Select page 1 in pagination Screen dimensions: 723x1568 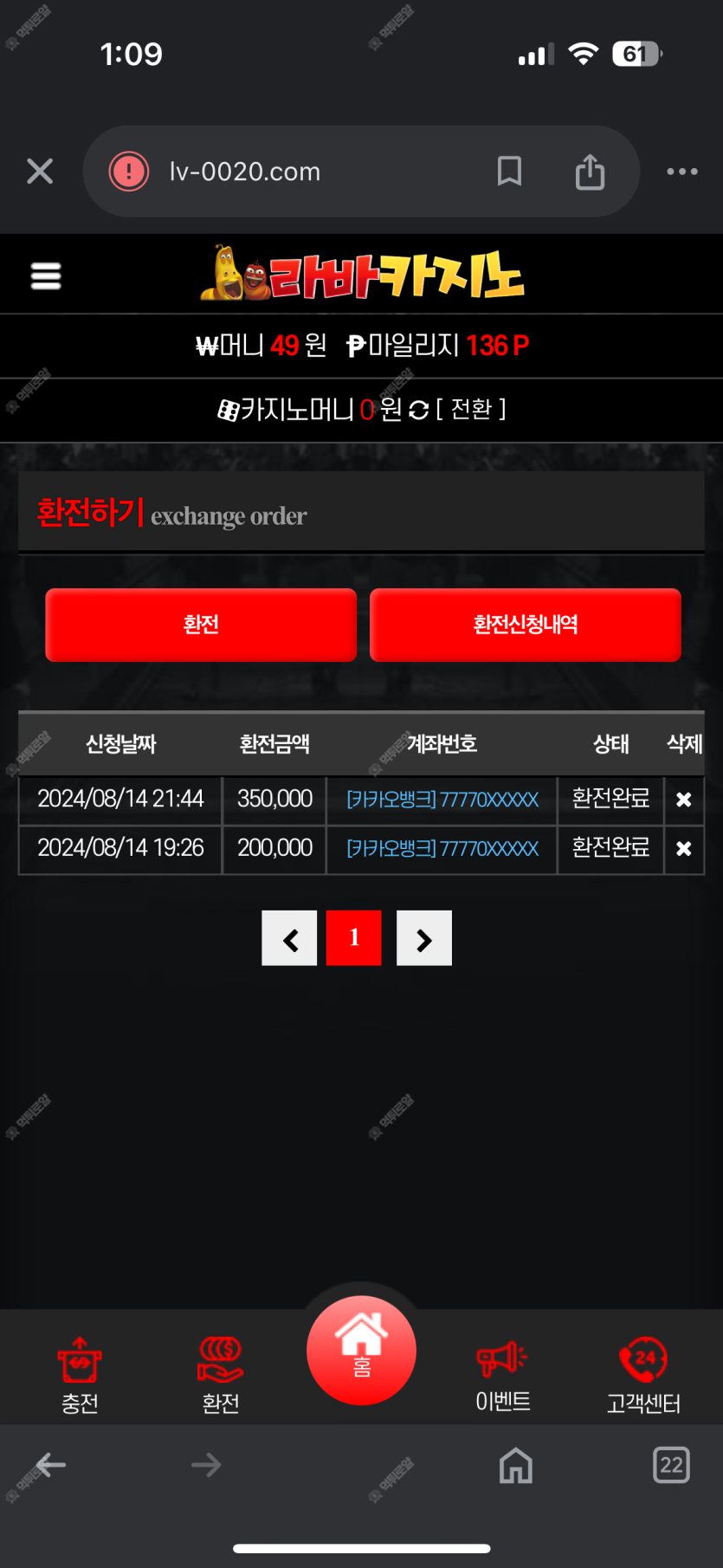coord(353,938)
